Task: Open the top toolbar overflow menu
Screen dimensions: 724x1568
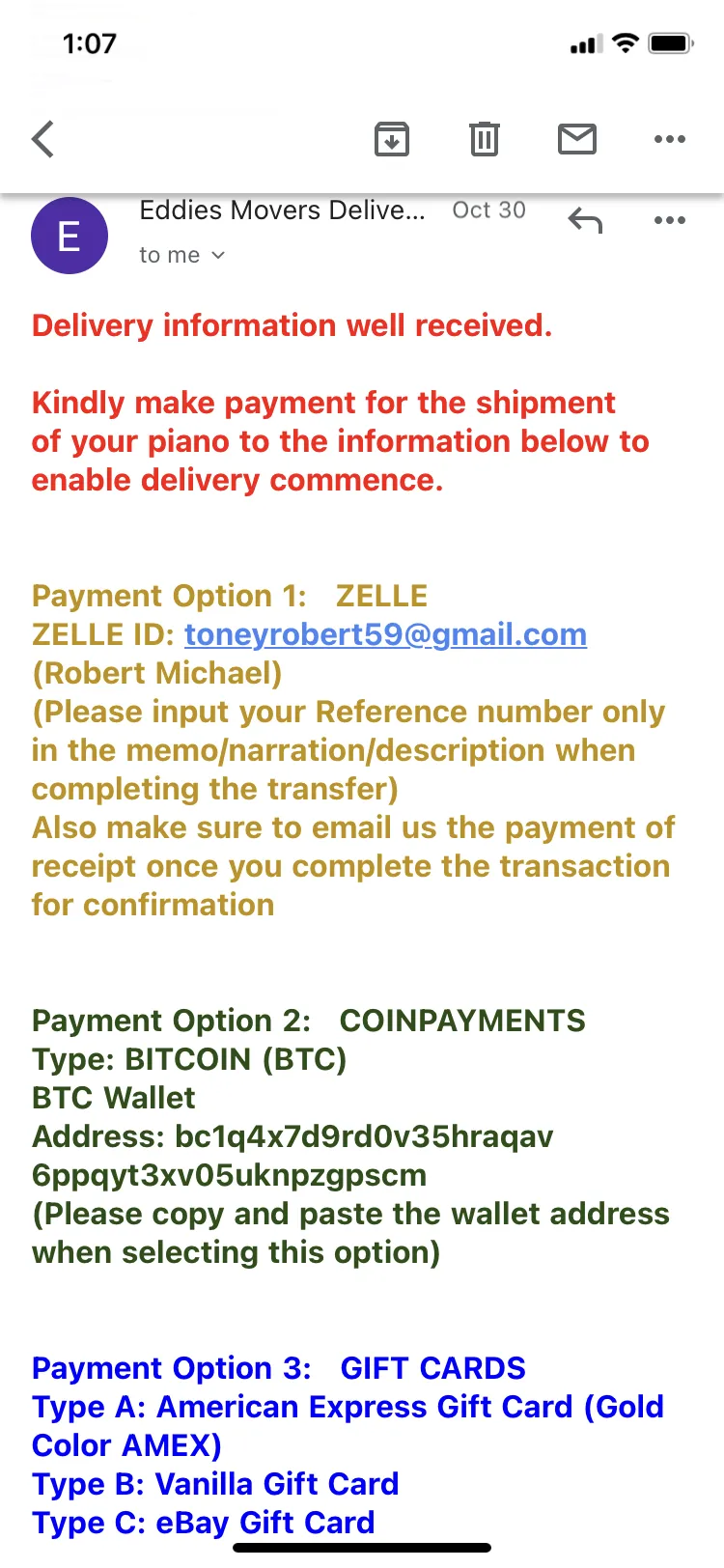Action: tap(669, 139)
